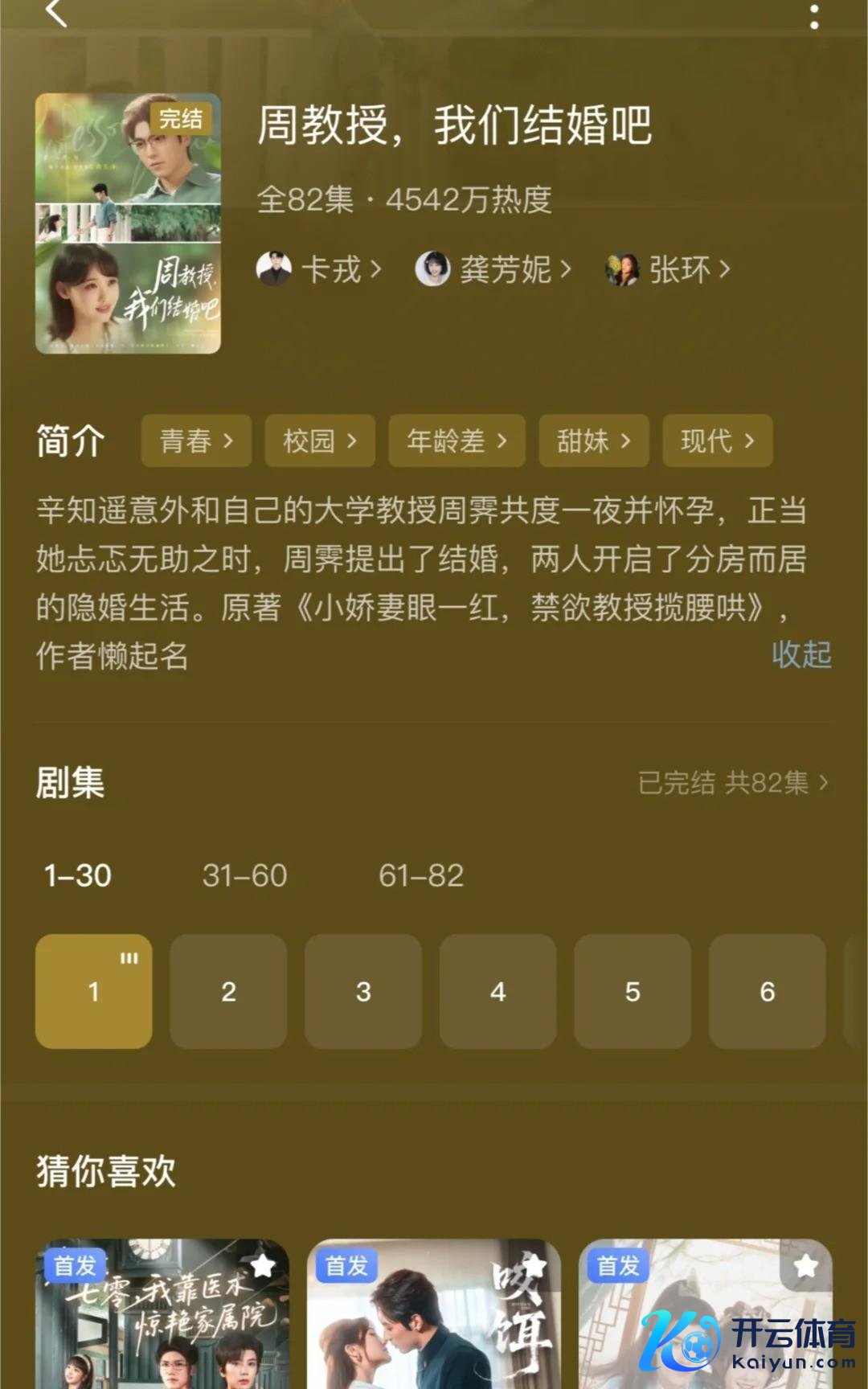
Task: Switch to episodes 31–60 range
Action: [x=244, y=875]
